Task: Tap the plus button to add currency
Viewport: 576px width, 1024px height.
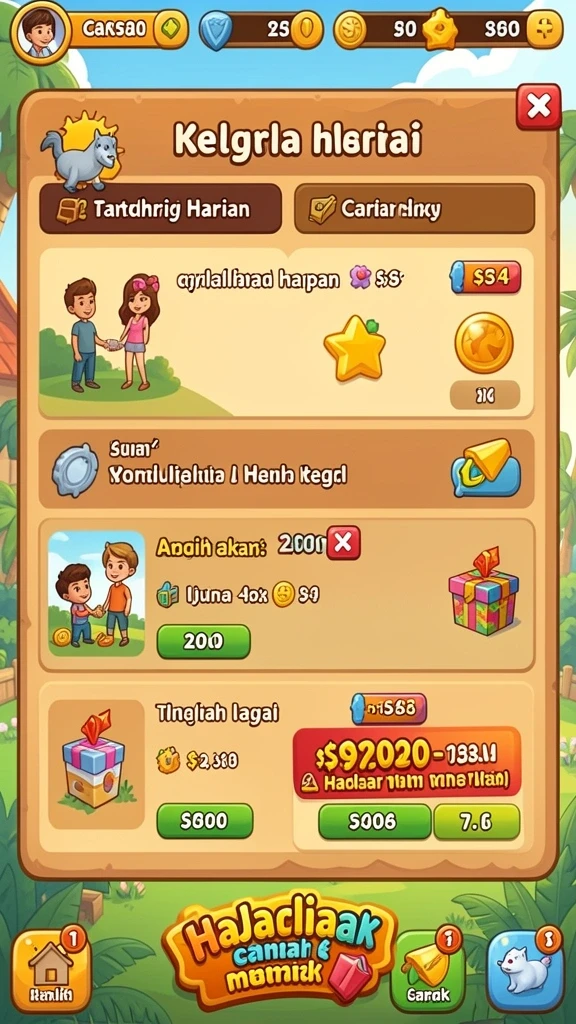Action: 544,29
